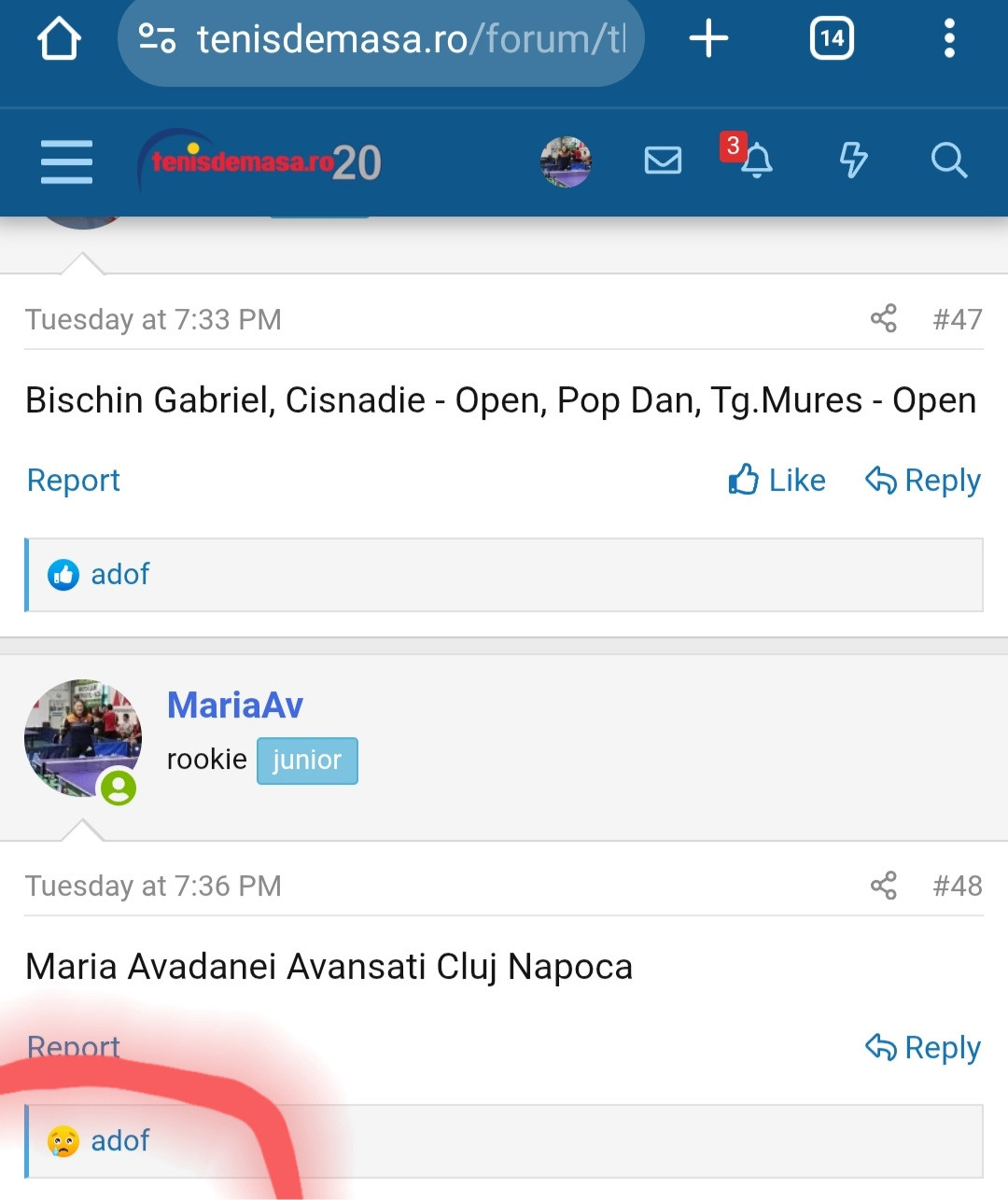
Task: Open browser overflow menu
Action: 949,39
